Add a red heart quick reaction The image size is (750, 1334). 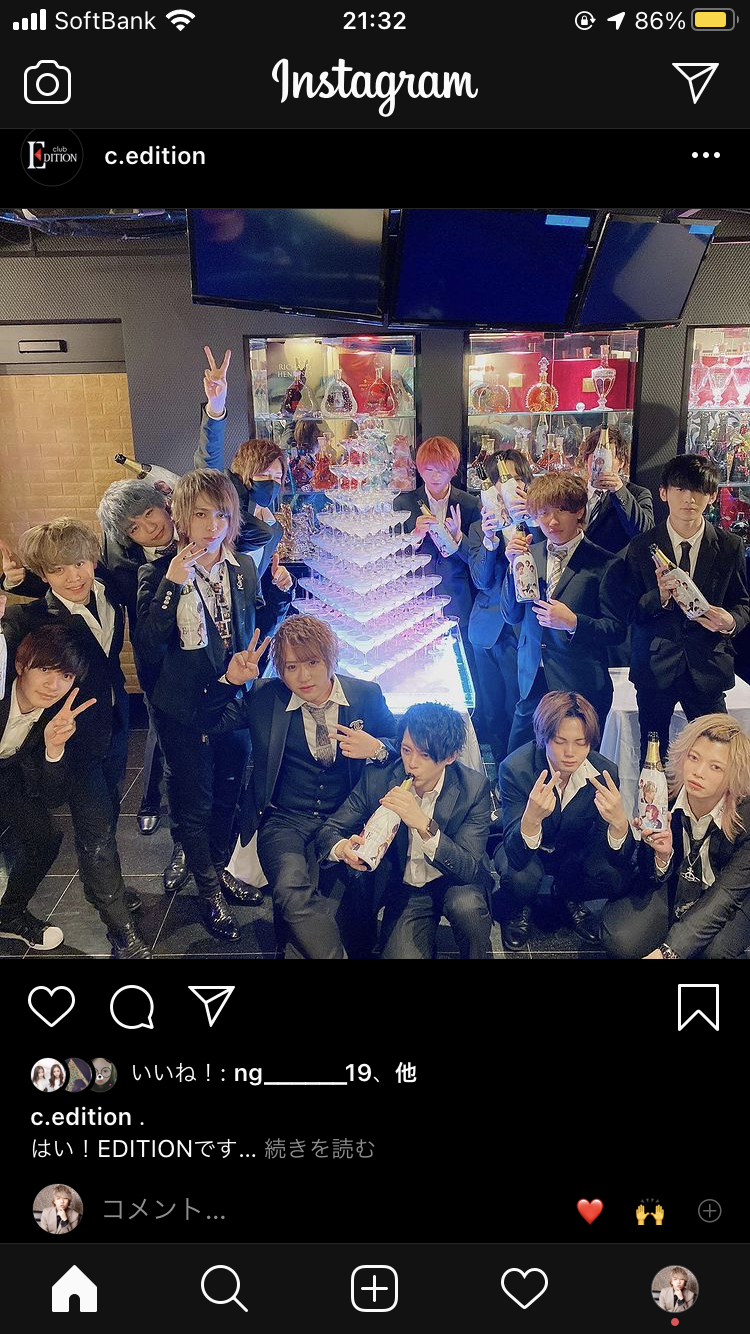590,1211
